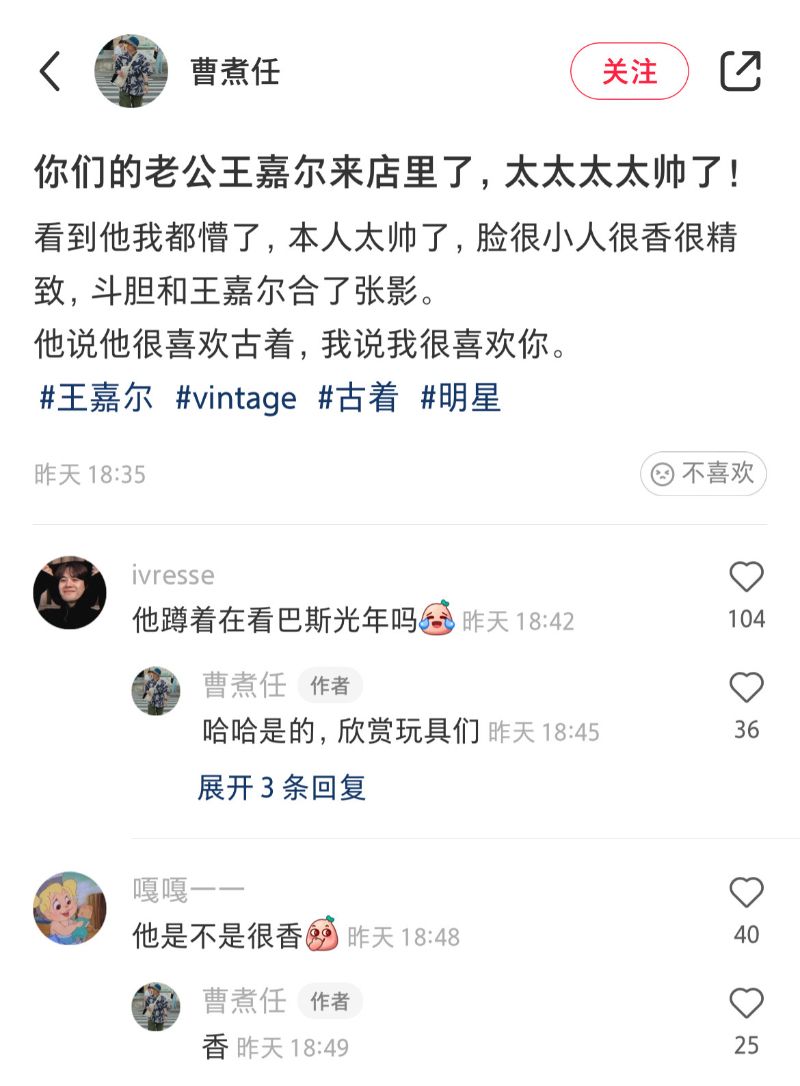Mark post as 不喜欢
This screenshot has height=1086, width=800.
coord(703,473)
